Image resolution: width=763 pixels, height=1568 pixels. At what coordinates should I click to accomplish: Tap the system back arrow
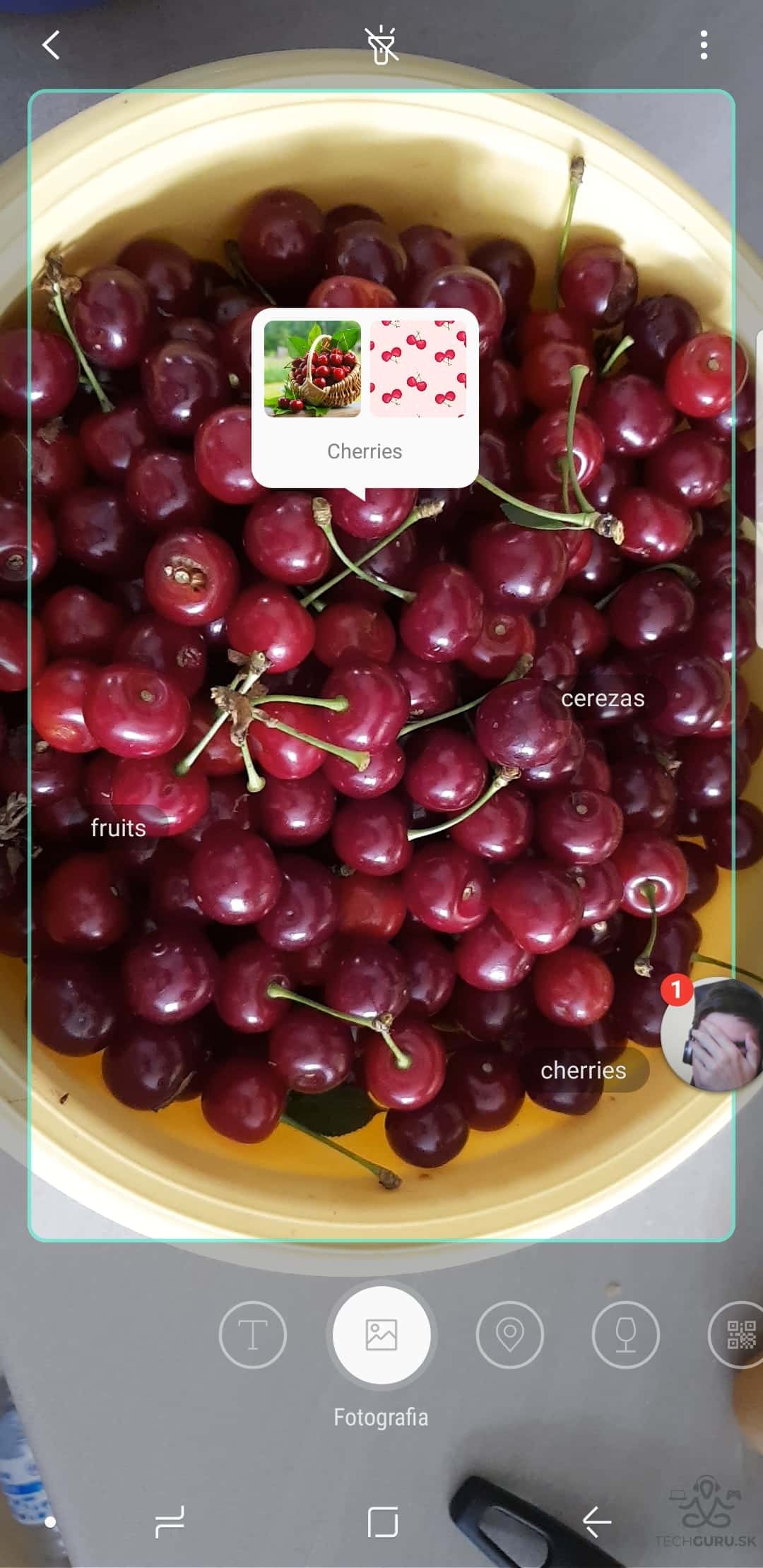[597, 1521]
